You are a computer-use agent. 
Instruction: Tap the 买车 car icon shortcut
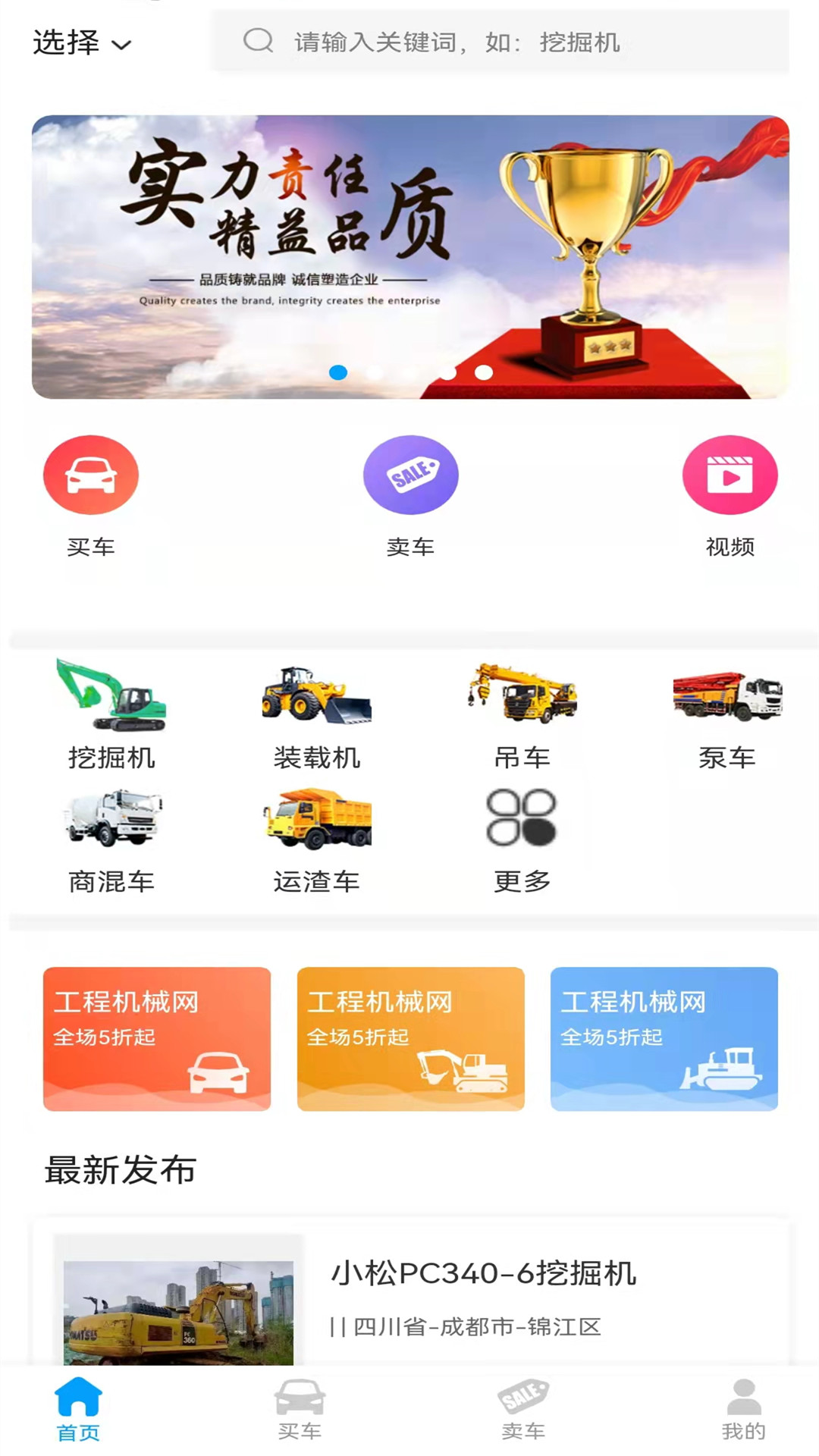(x=90, y=474)
